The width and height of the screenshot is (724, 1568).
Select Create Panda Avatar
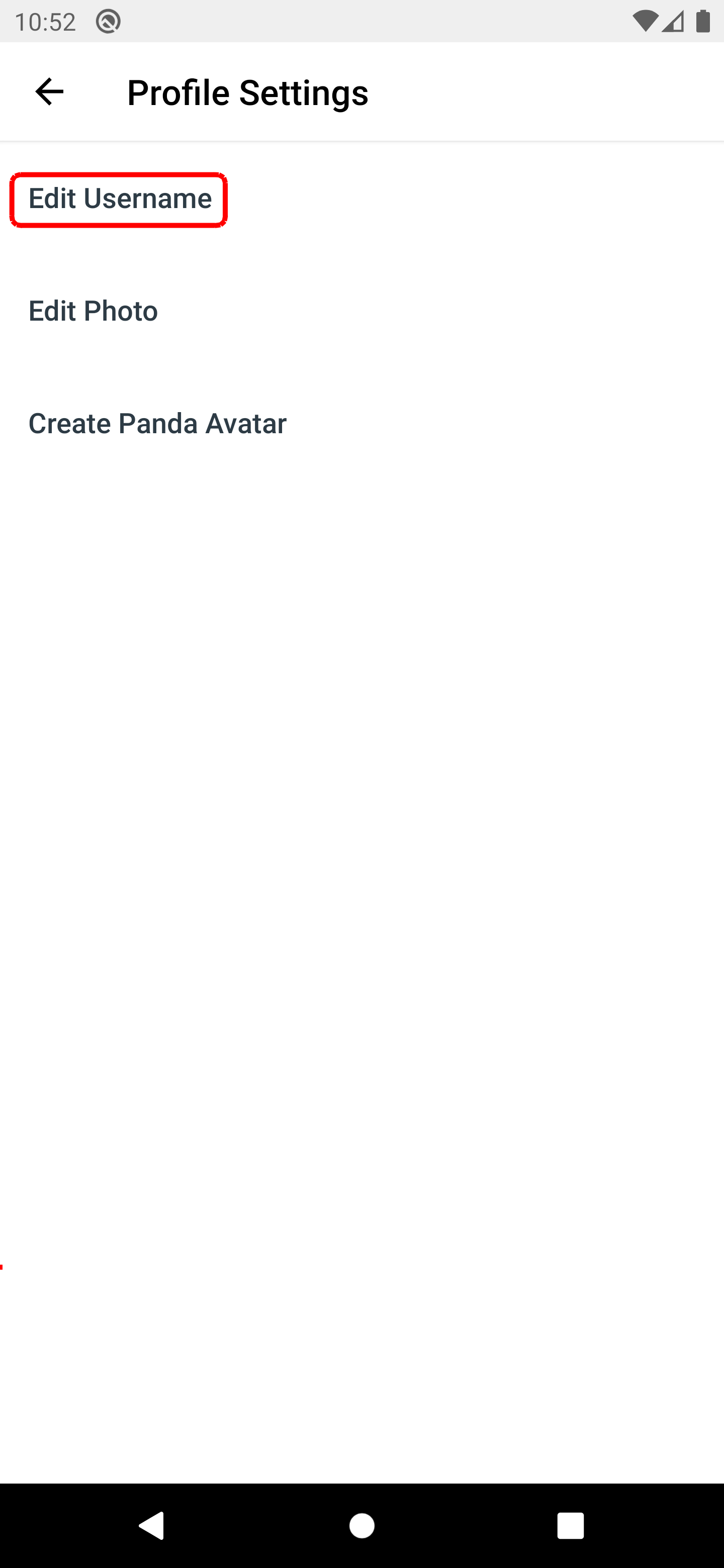[157, 424]
